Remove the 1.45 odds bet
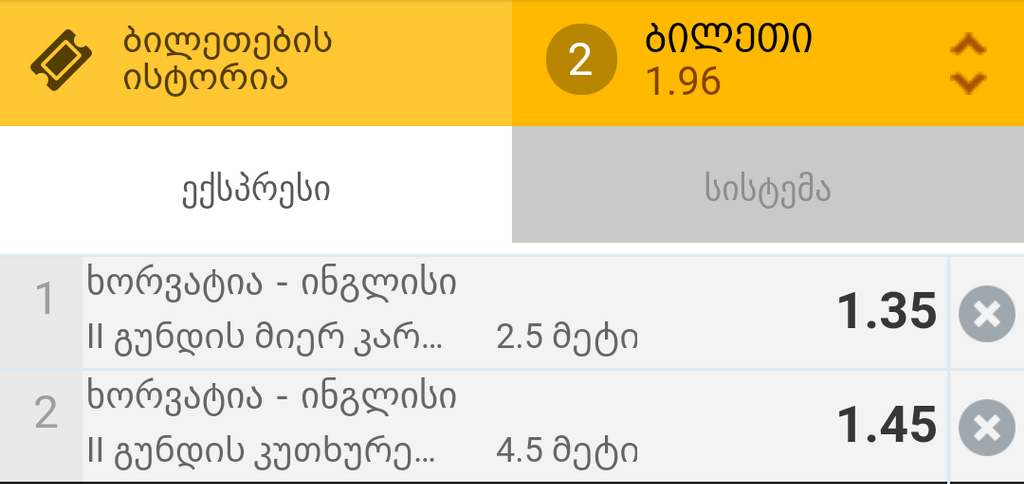The height and width of the screenshot is (484, 1024). [986, 428]
